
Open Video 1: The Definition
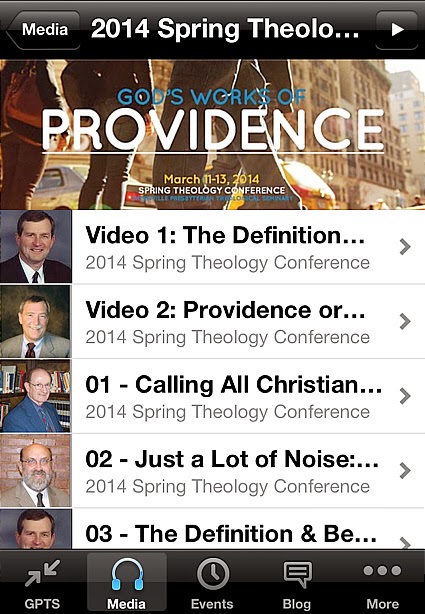click(x=212, y=247)
